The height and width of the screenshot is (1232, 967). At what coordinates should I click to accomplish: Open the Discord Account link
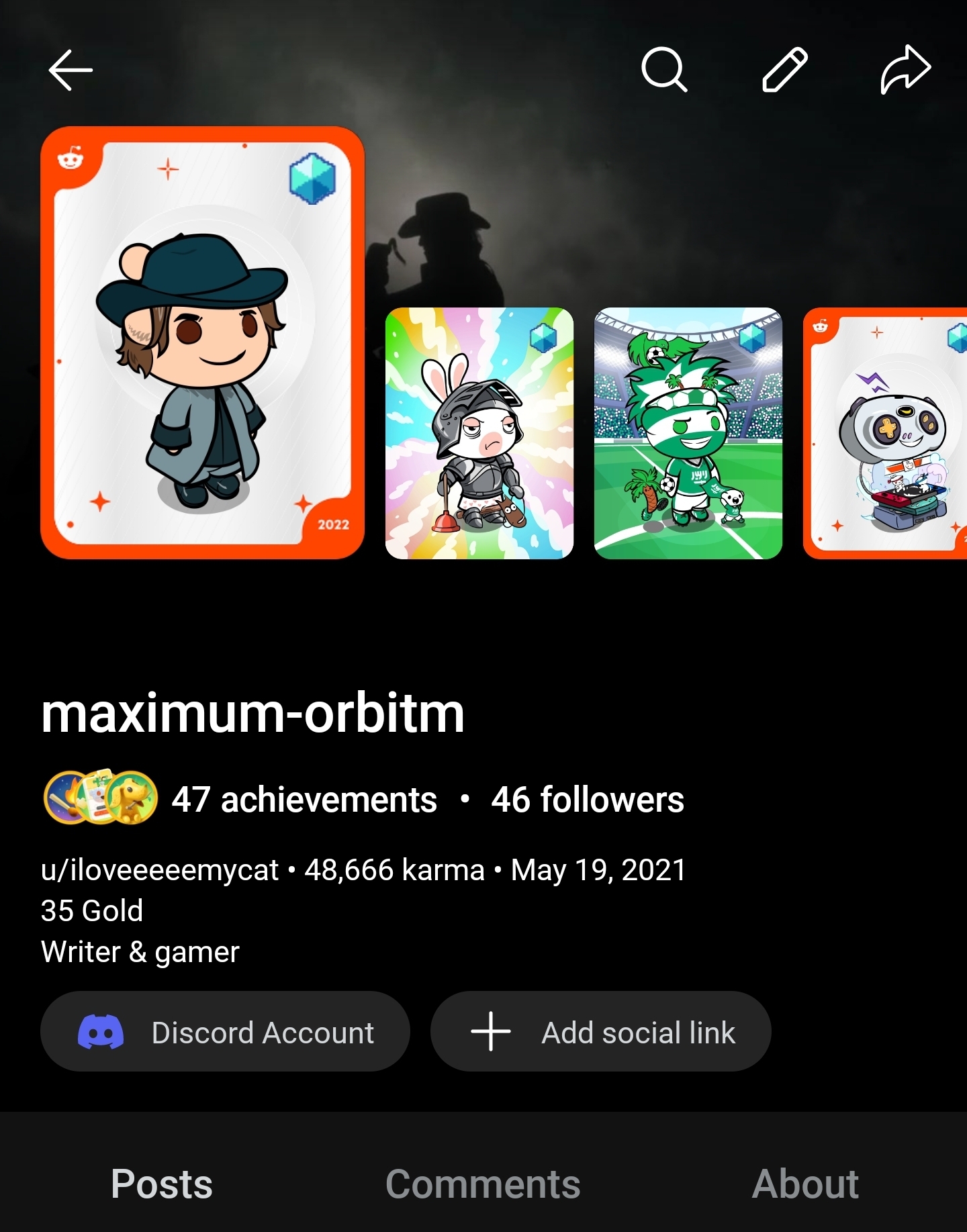click(225, 1031)
